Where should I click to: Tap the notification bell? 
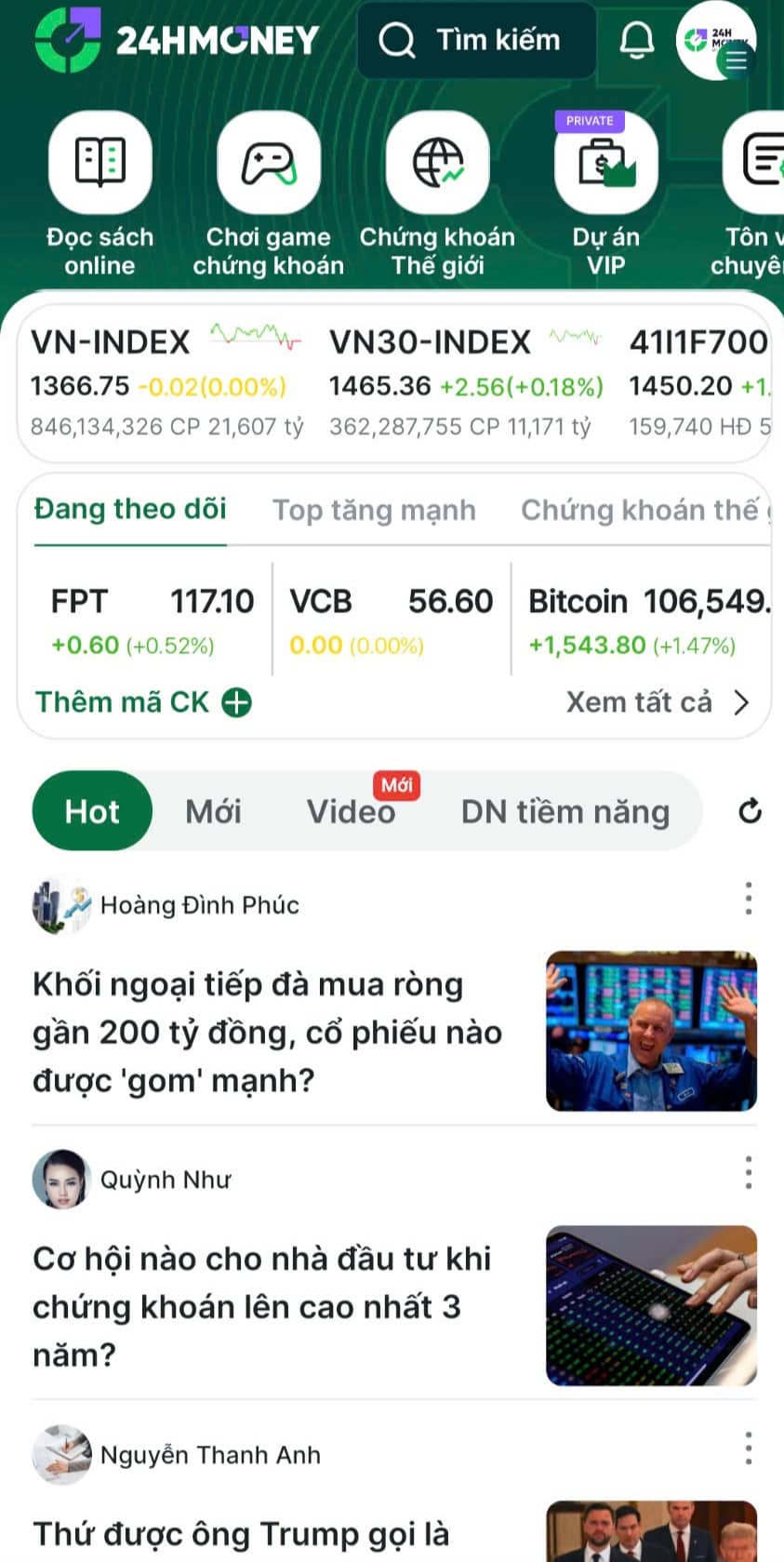[x=637, y=41]
